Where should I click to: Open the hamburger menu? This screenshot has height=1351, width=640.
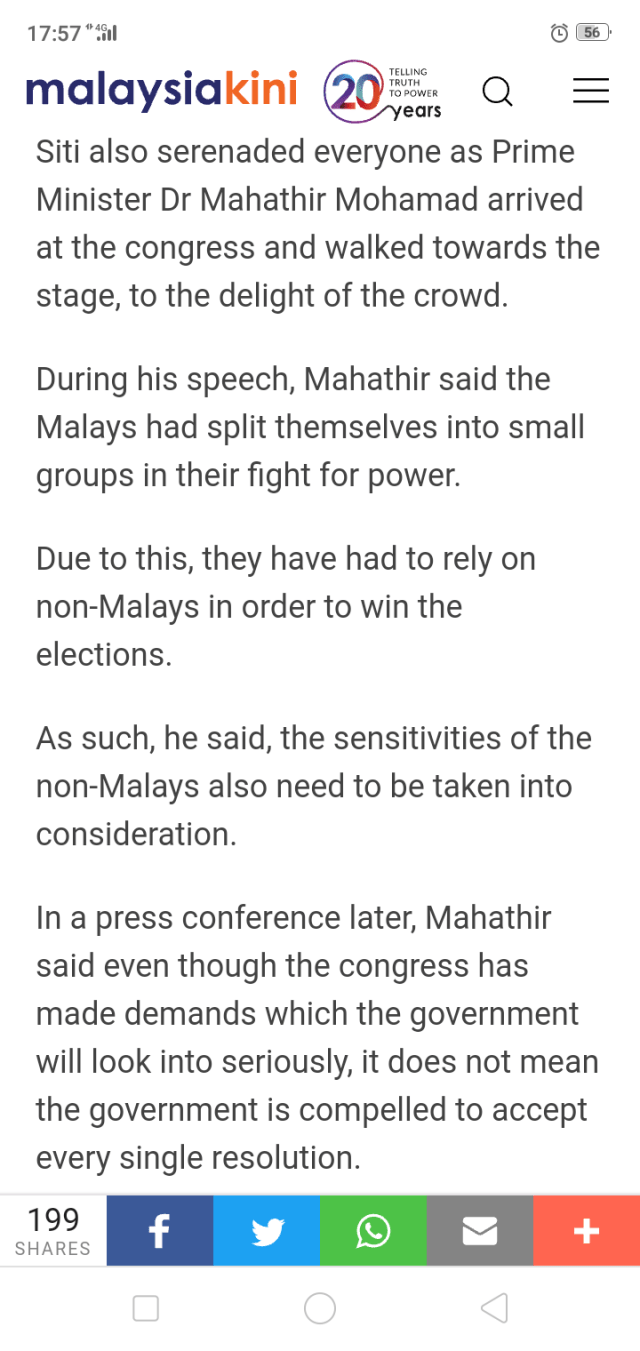590,91
